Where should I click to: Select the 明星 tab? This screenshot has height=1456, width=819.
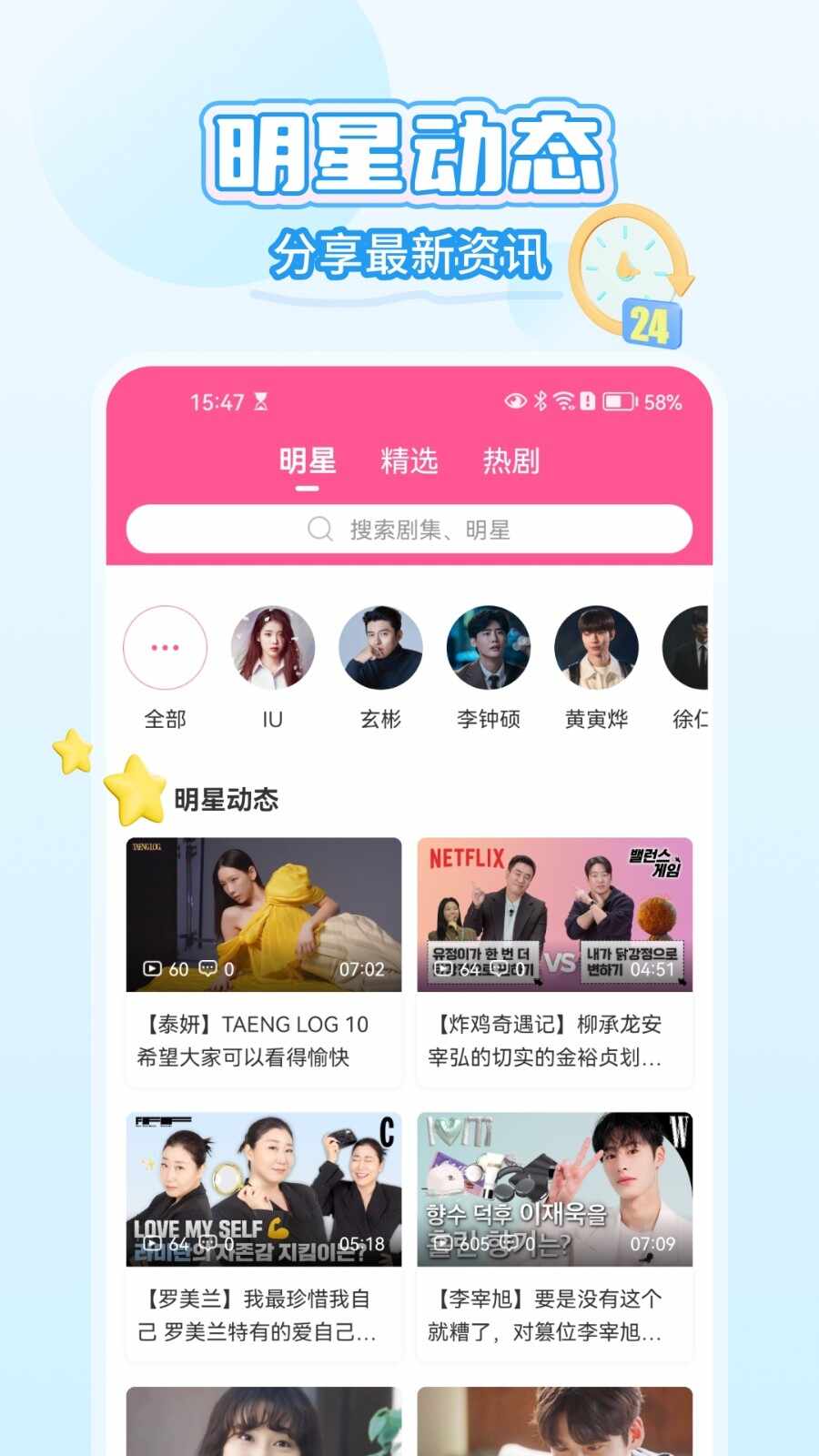[308, 461]
